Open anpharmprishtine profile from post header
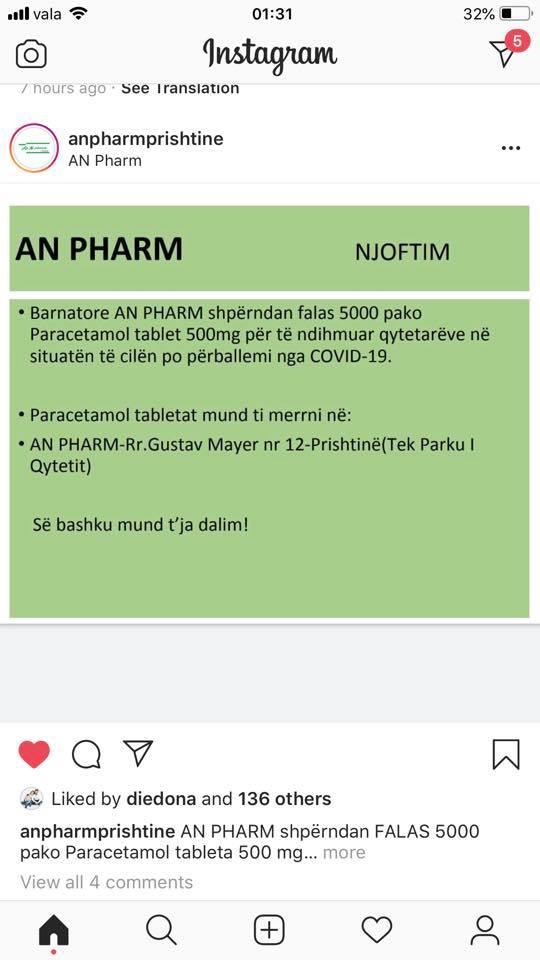 [x=146, y=139]
